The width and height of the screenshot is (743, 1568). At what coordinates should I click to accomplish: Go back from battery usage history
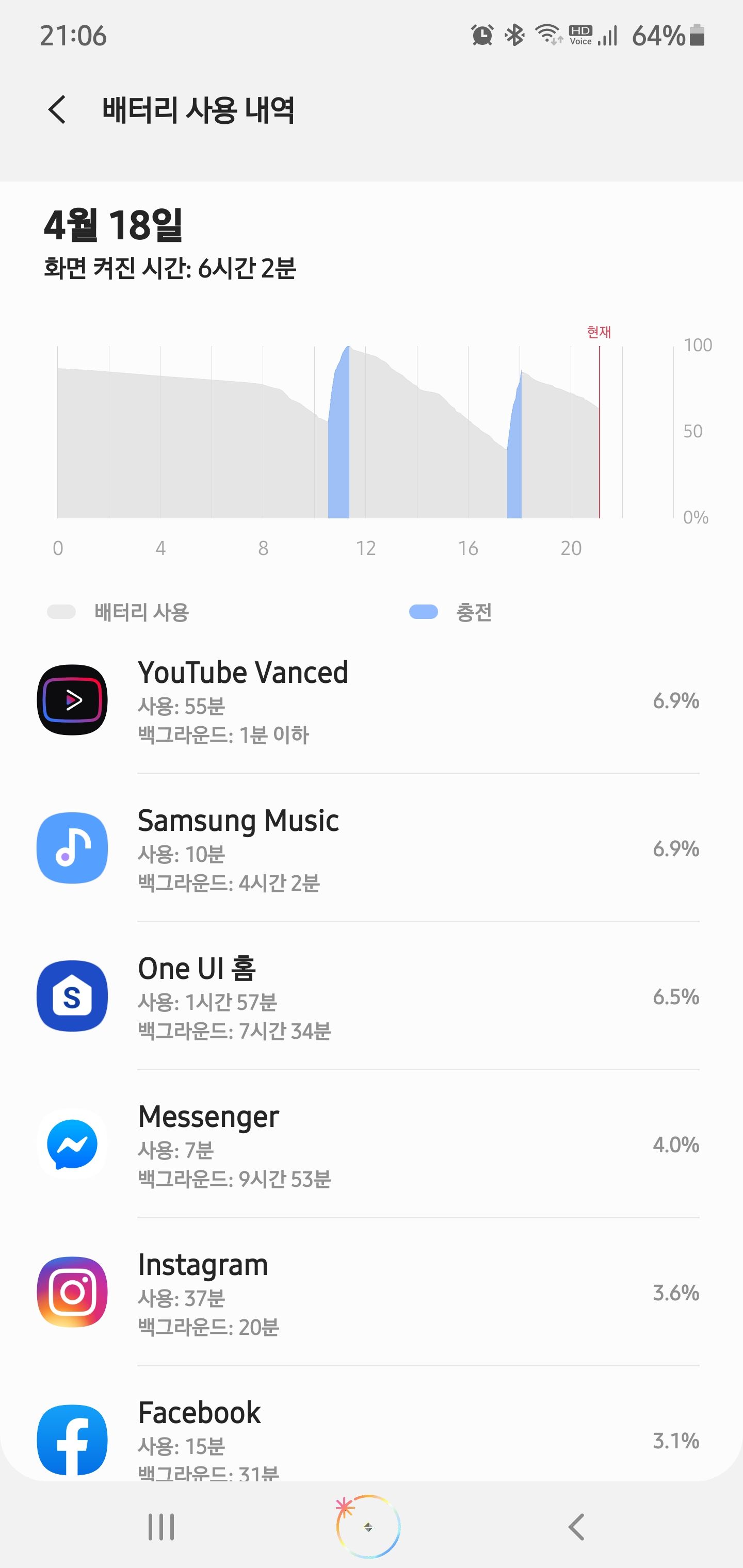(x=57, y=110)
